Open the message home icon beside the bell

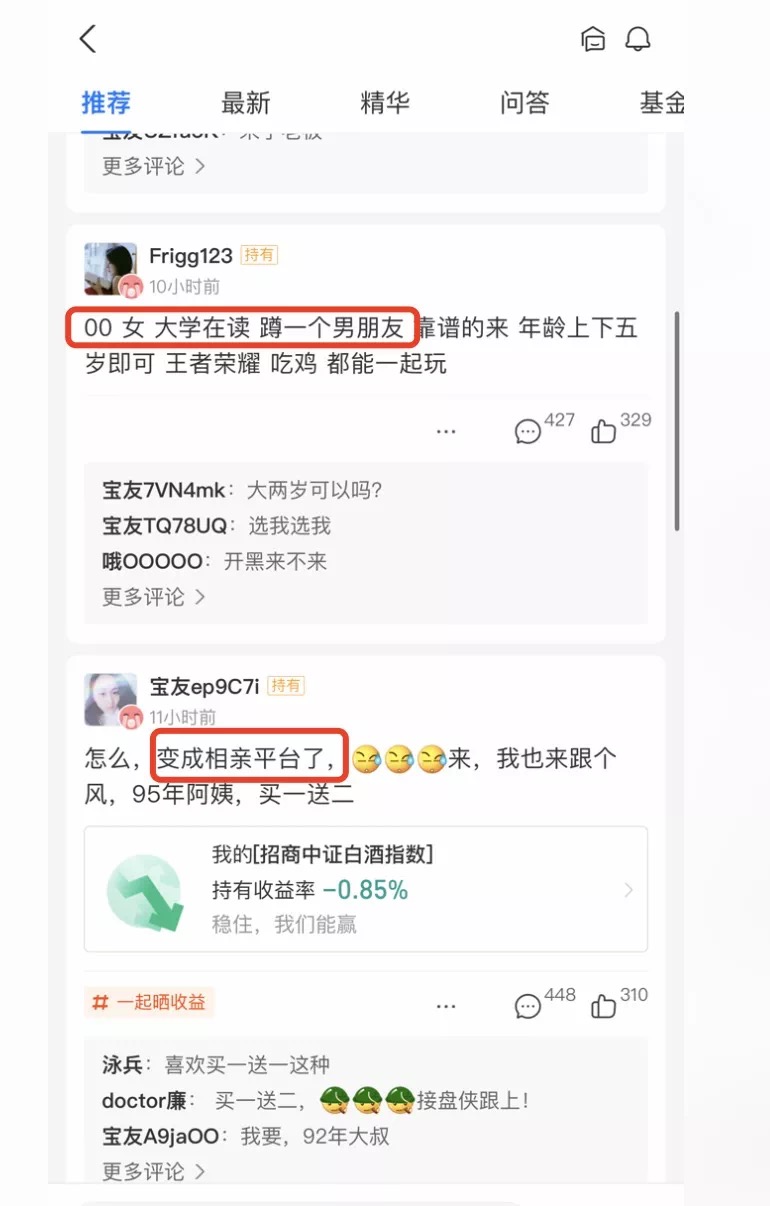[x=594, y=39]
